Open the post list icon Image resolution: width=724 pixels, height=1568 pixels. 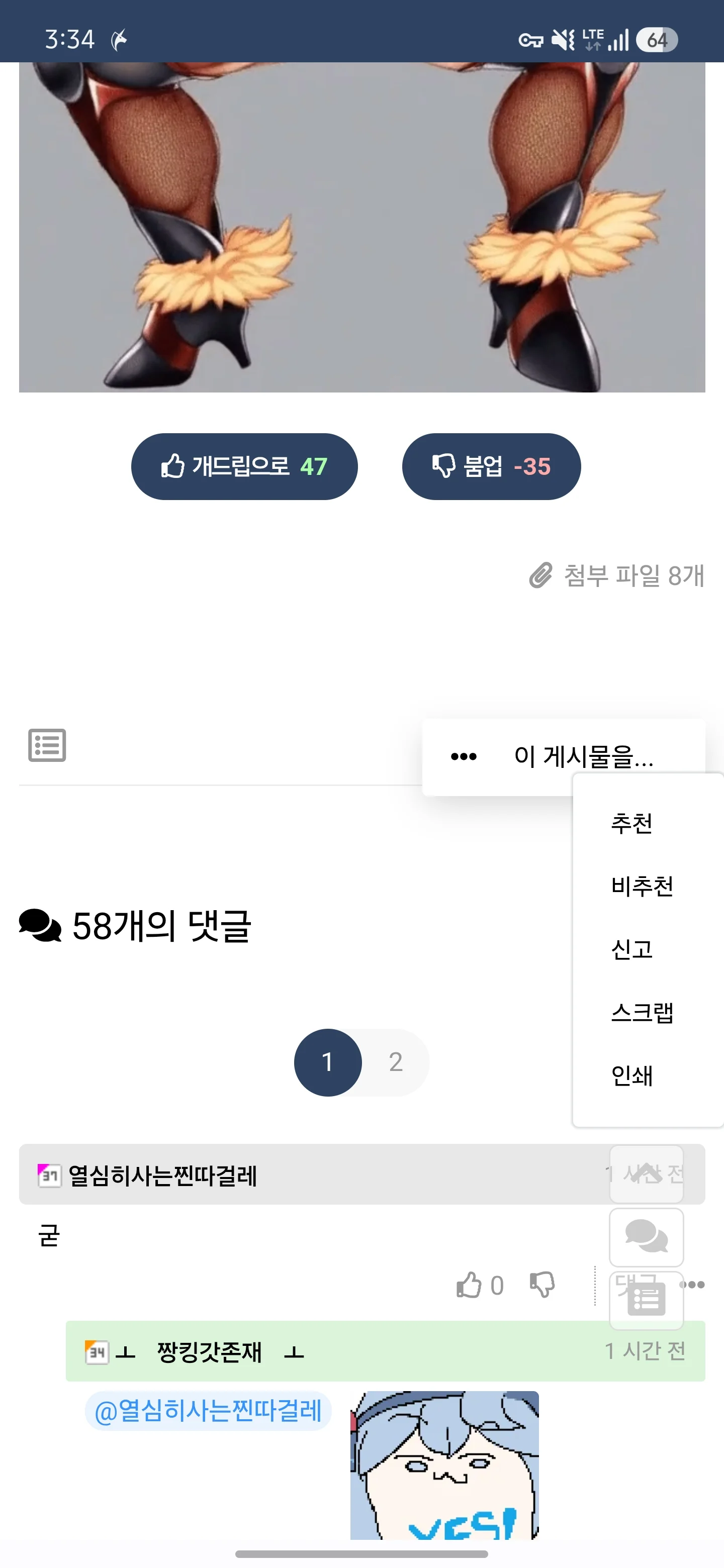47,745
